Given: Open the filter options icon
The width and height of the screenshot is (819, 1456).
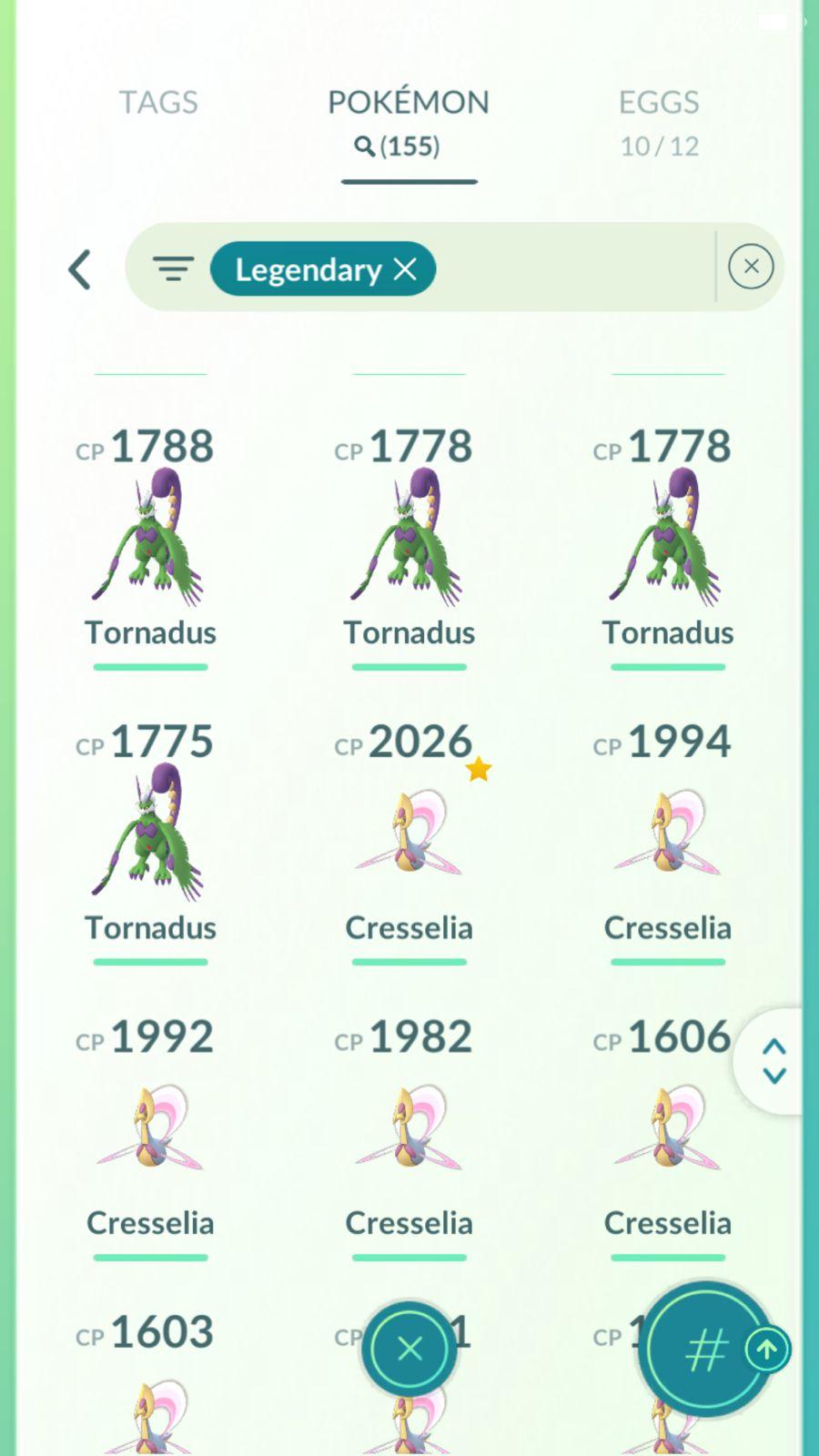Looking at the screenshot, I should pyautogui.click(x=173, y=268).
